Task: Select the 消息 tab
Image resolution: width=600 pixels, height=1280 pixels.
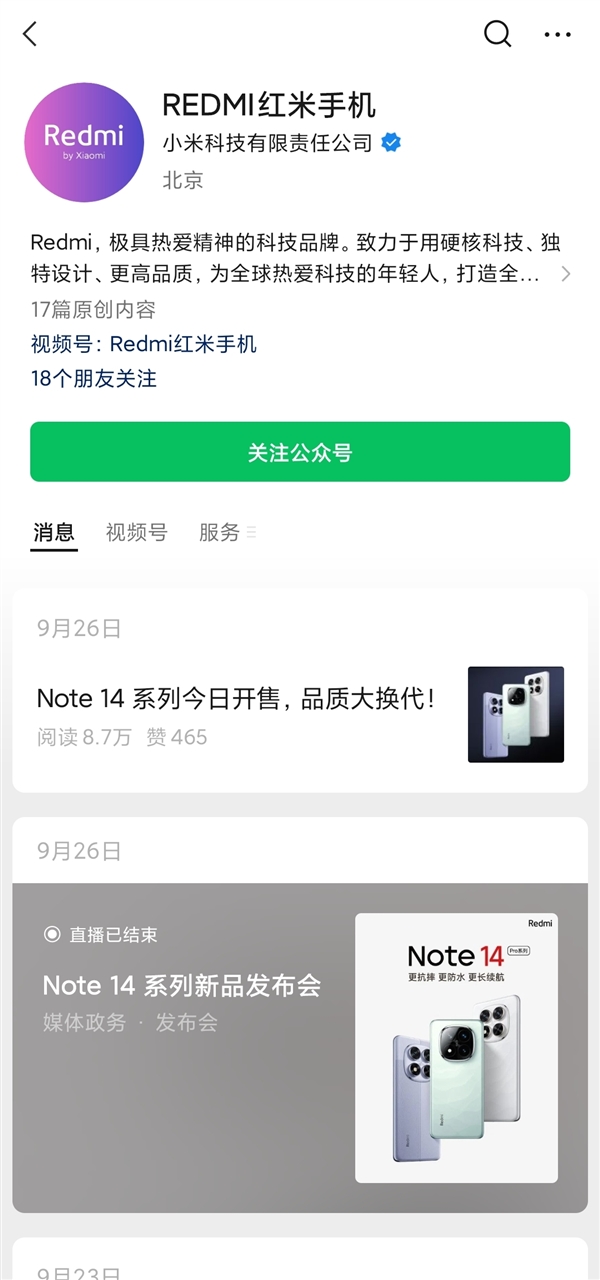Action: [x=54, y=532]
